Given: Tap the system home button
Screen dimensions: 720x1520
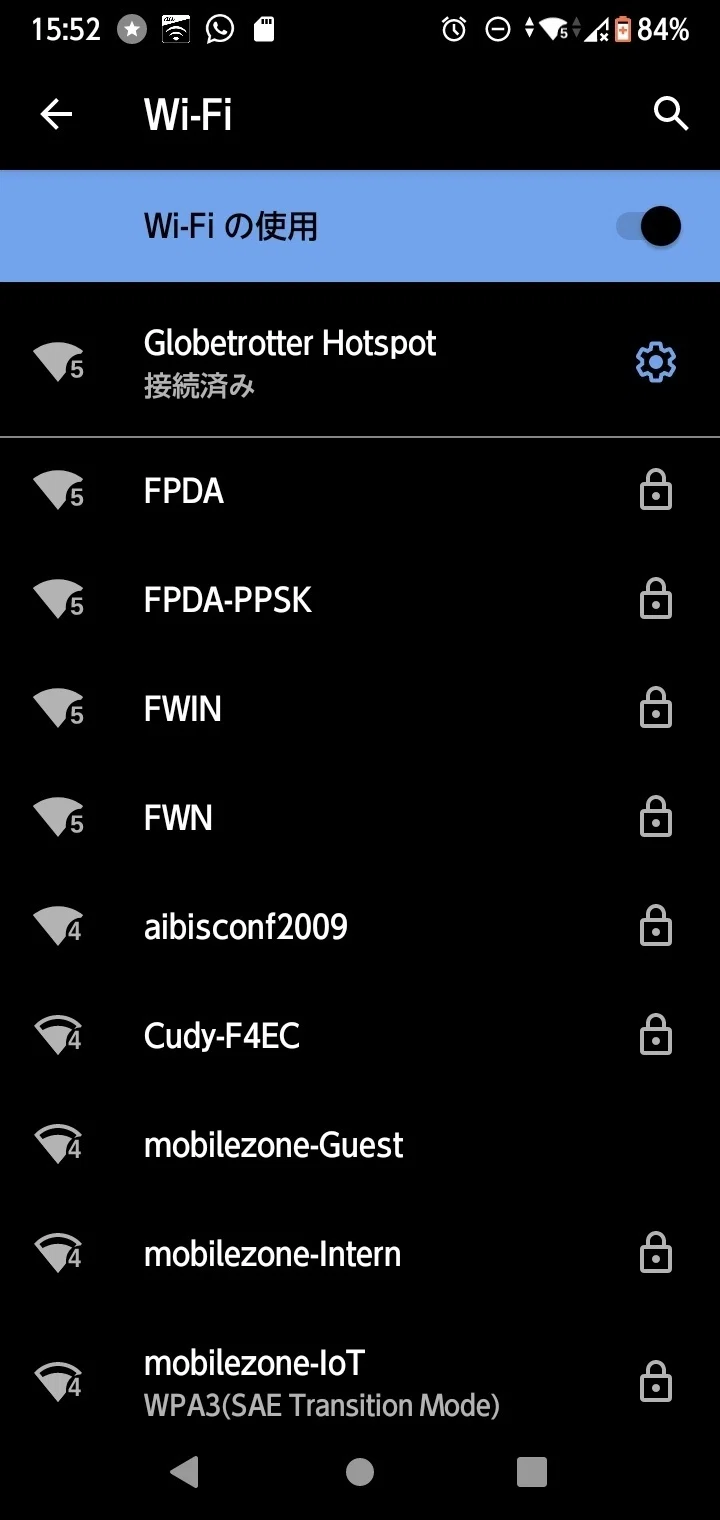Looking at the screenshot, I should tap(360, 1471).
